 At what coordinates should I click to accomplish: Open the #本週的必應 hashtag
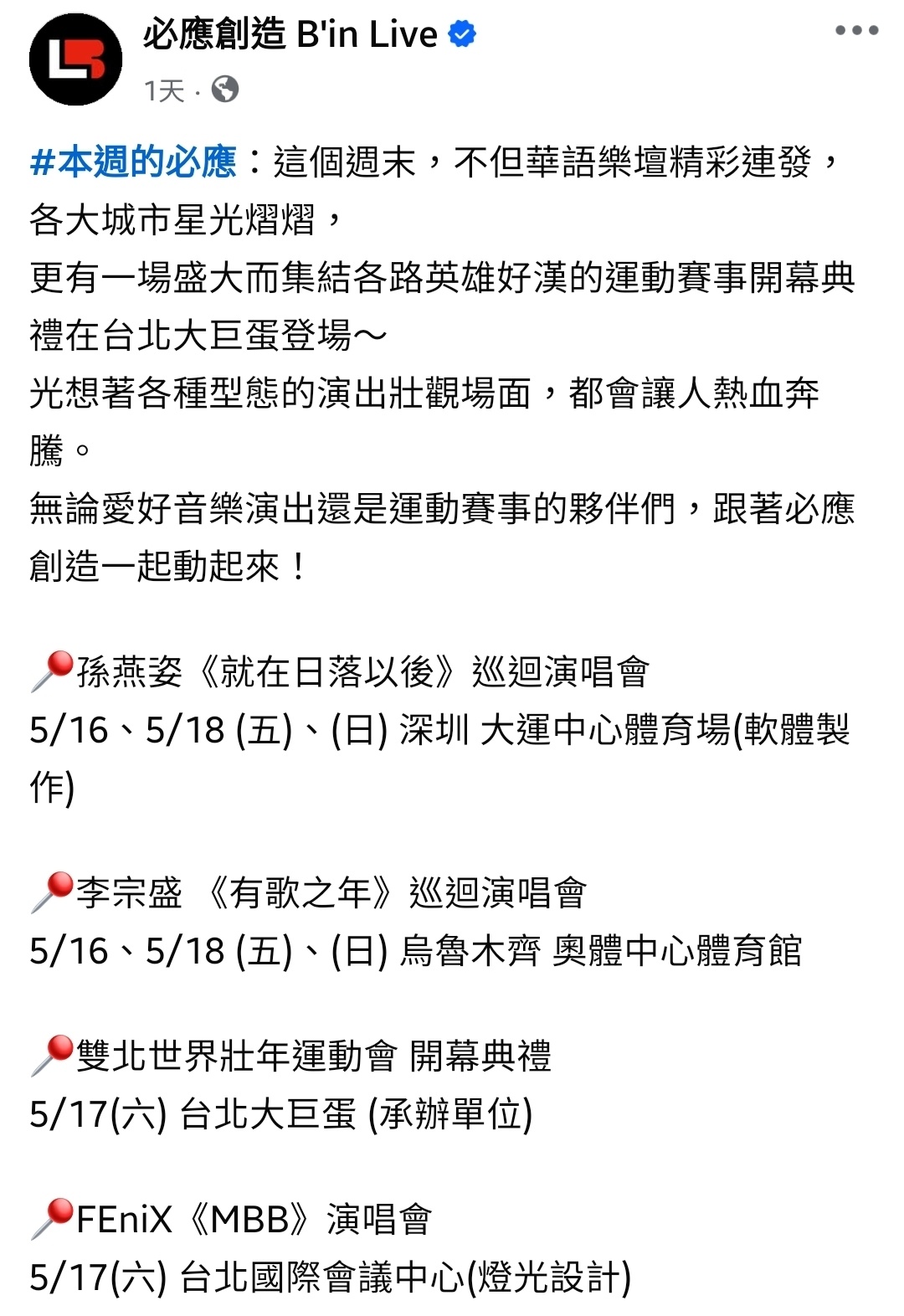point(133,162)
